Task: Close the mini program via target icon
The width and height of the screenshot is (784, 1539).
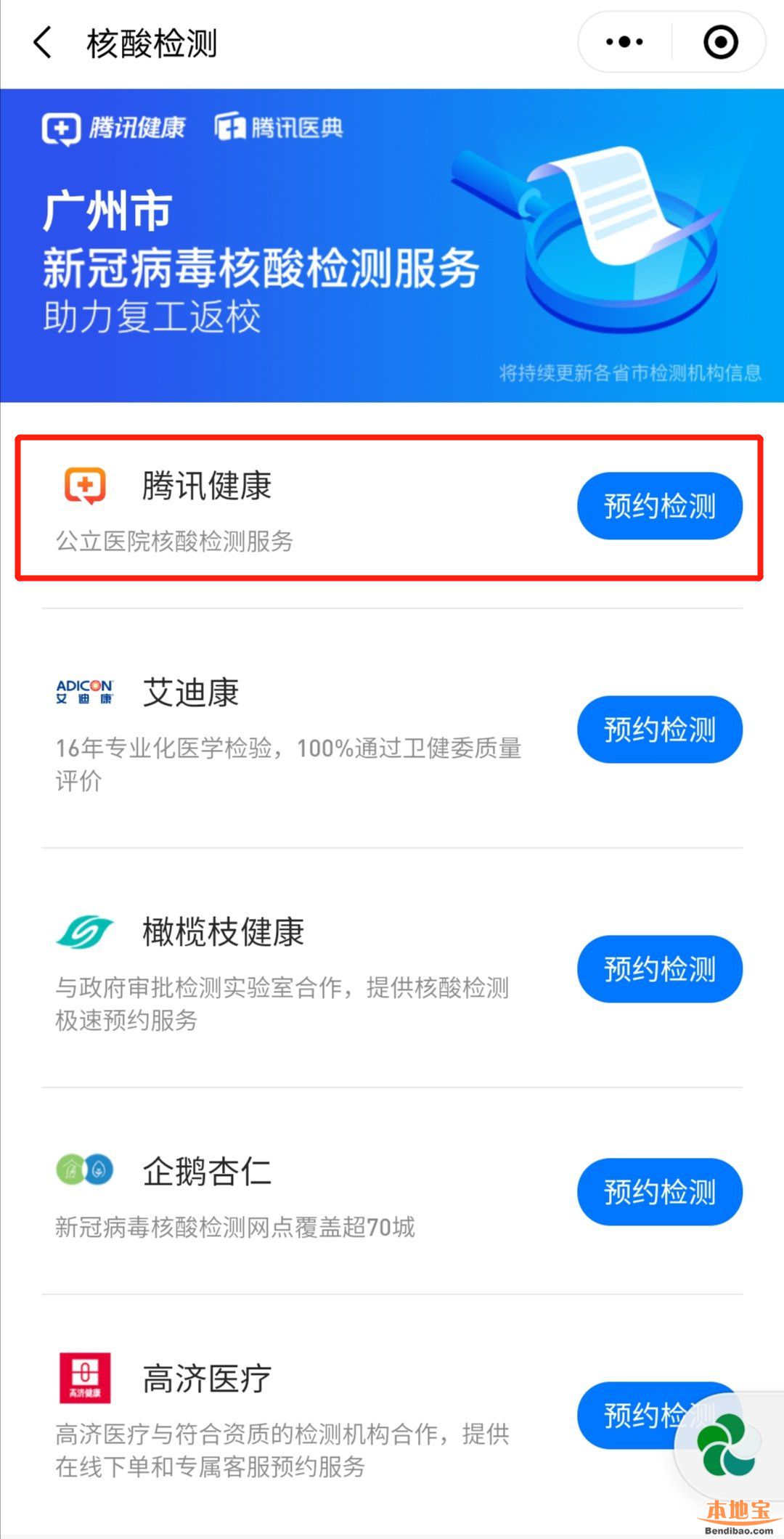Action: (720, 42)
